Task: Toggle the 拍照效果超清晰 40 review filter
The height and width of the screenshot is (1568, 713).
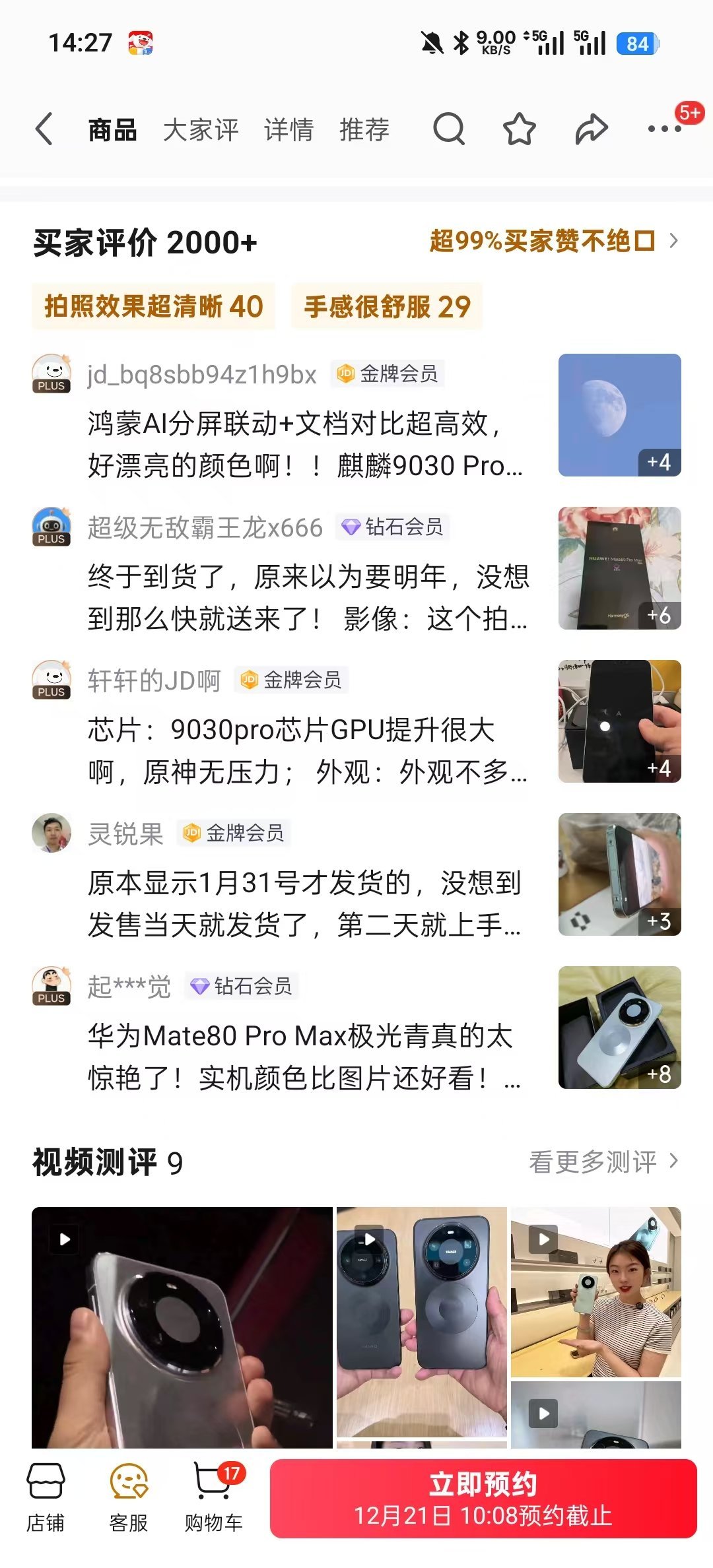Action: click(x=154, y=306)
